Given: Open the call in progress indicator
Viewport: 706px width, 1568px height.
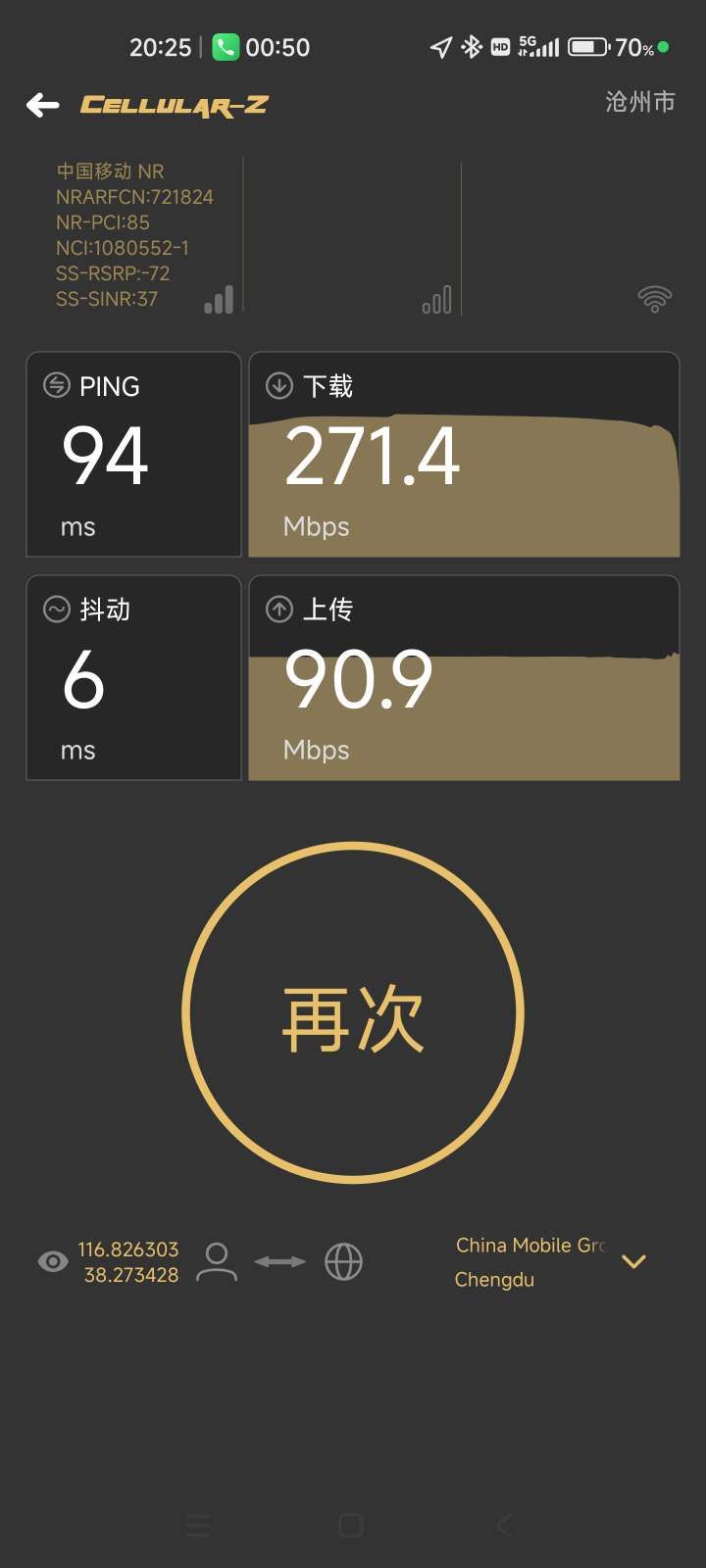Looking at the screenshot, I should [x=261, y=47].
